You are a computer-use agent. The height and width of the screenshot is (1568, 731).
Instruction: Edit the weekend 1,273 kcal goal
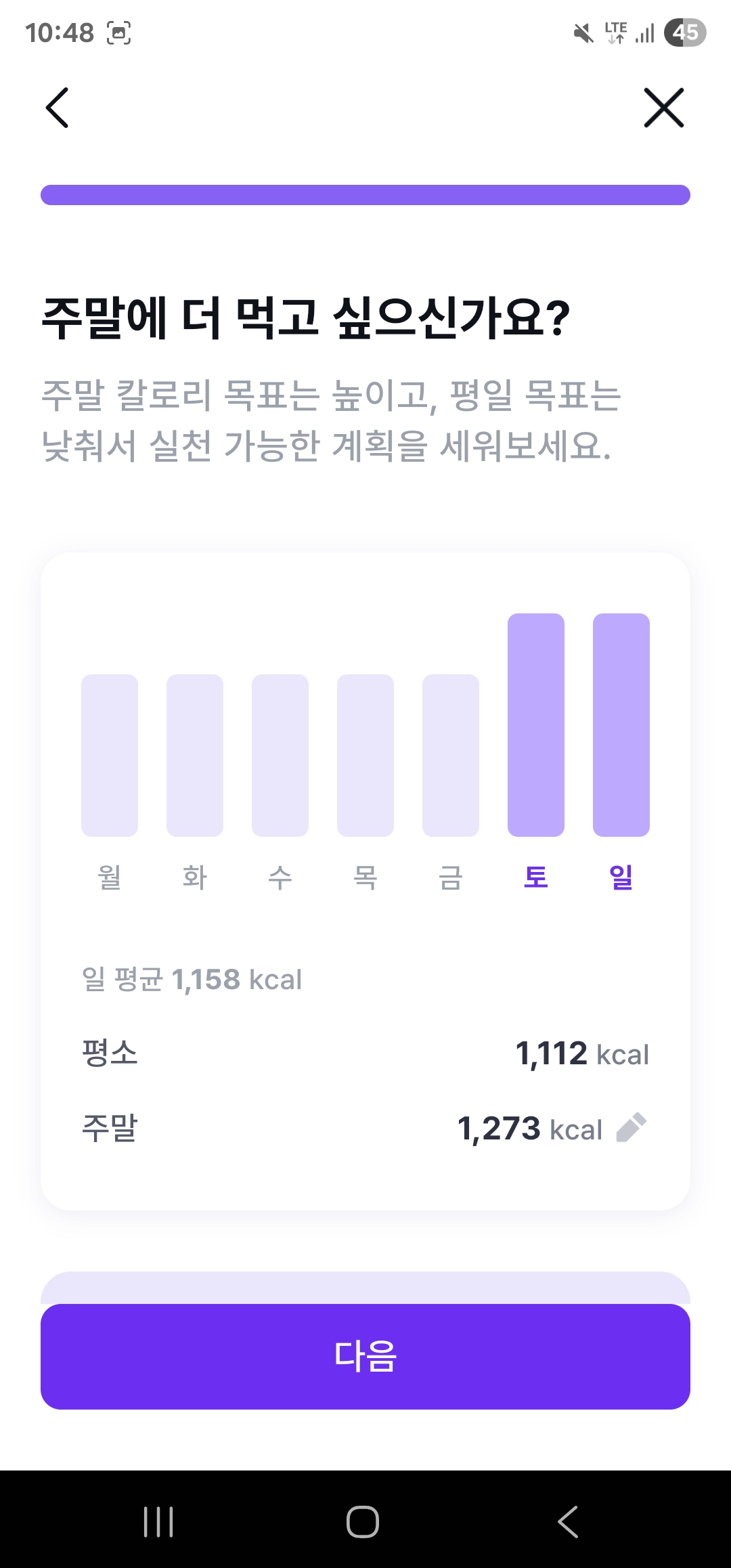pyautogui.click(x=631, y=1128)
